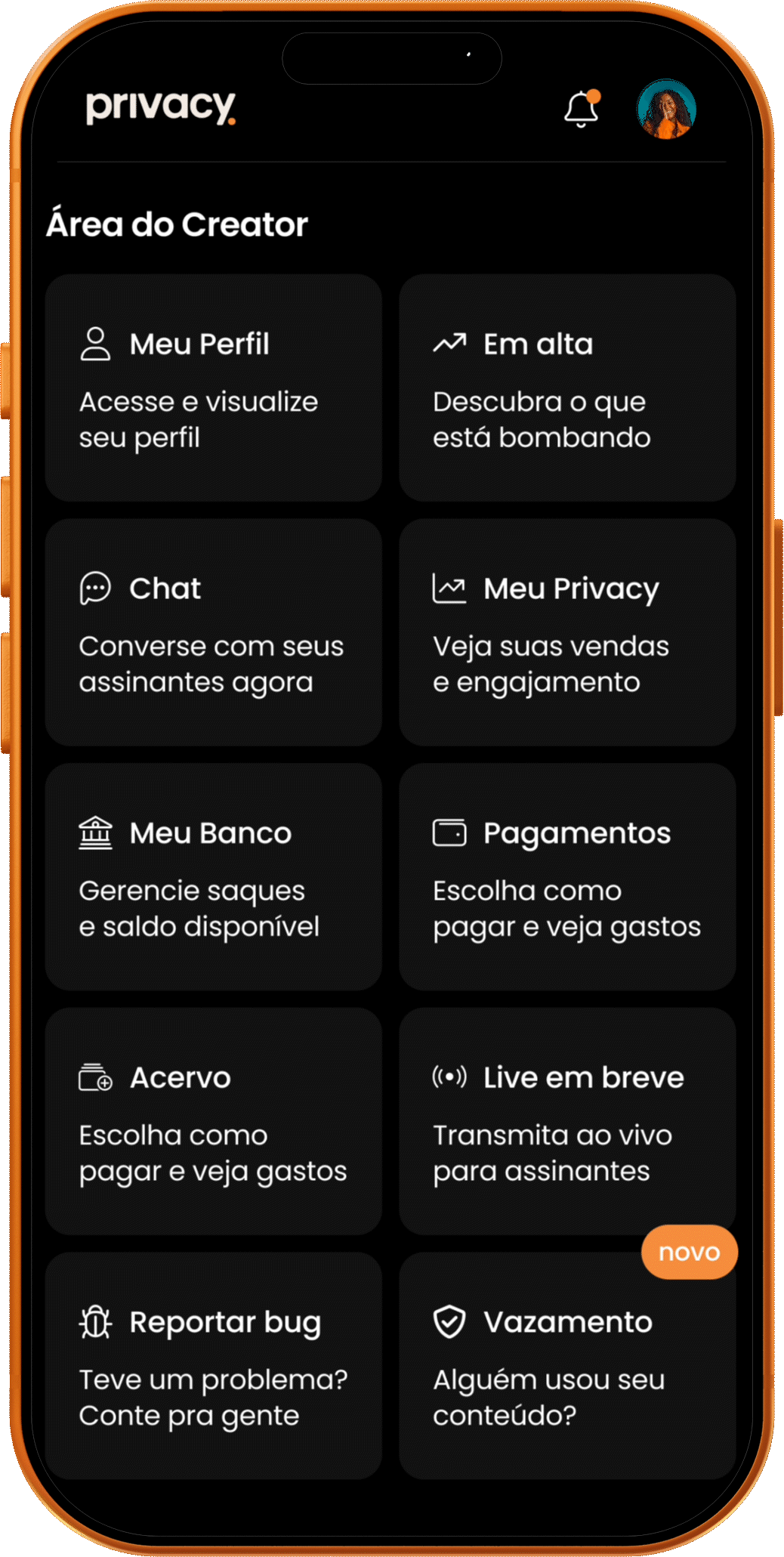Tap the Live em breve card
The height and width of the screenshot is (1557, 784).
(567, 1121)
